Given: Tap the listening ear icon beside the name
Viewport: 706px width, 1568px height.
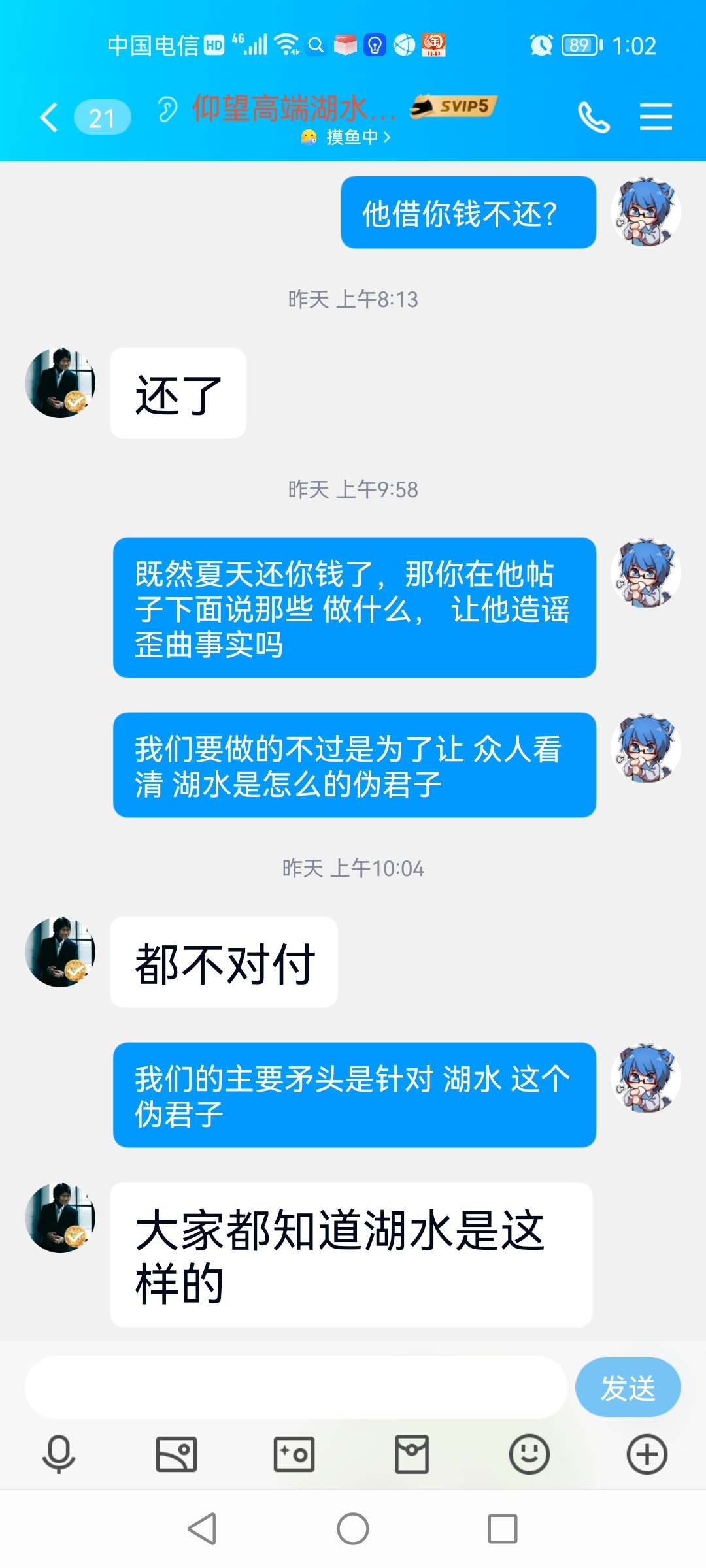Looking at the screenshot, I should [x=167, y=109].
